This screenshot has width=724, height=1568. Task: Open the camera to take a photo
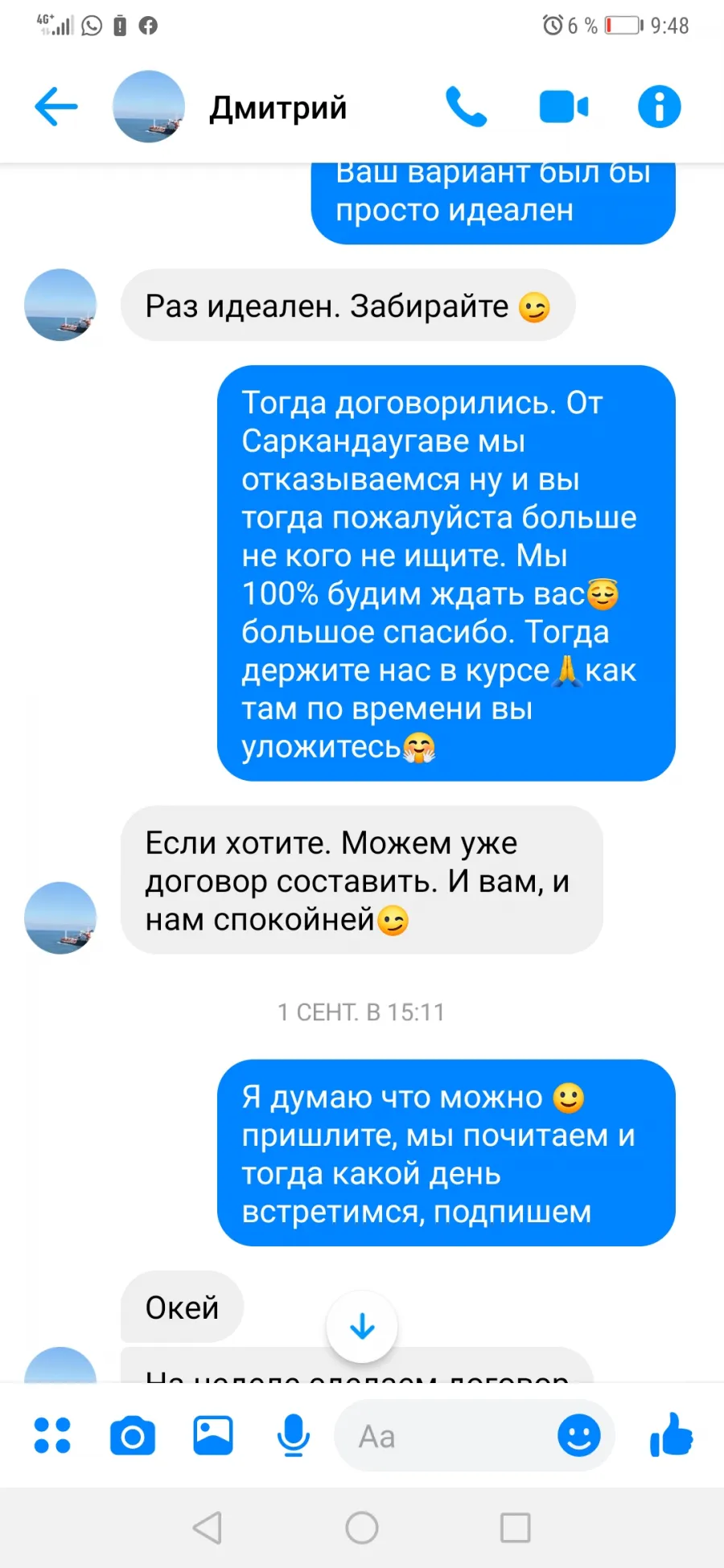(133, 1436)
